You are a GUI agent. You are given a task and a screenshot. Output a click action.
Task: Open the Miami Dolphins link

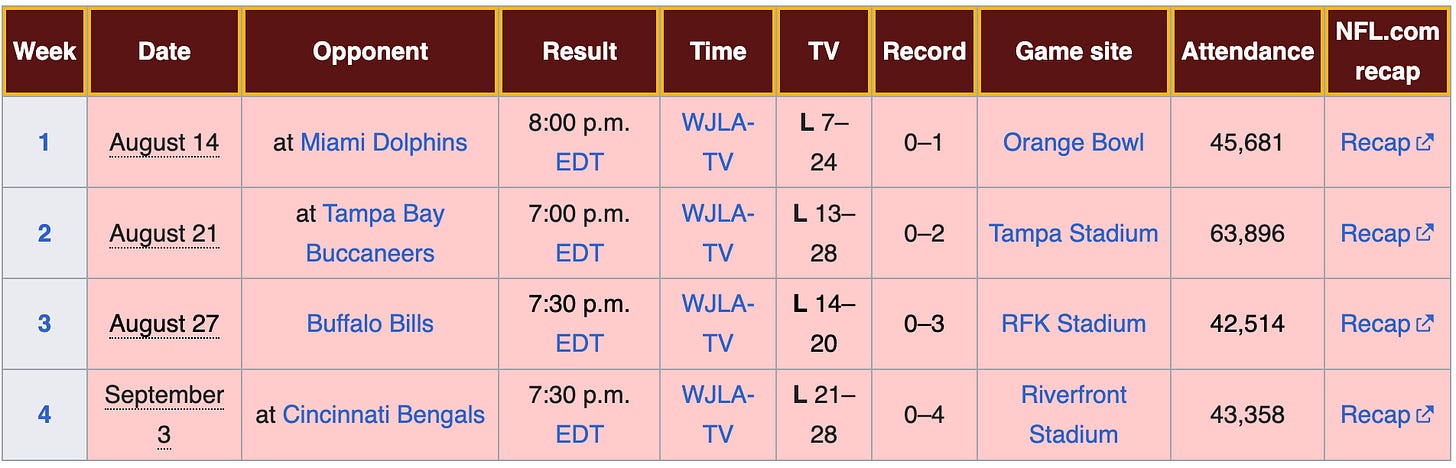coord(384,142)
